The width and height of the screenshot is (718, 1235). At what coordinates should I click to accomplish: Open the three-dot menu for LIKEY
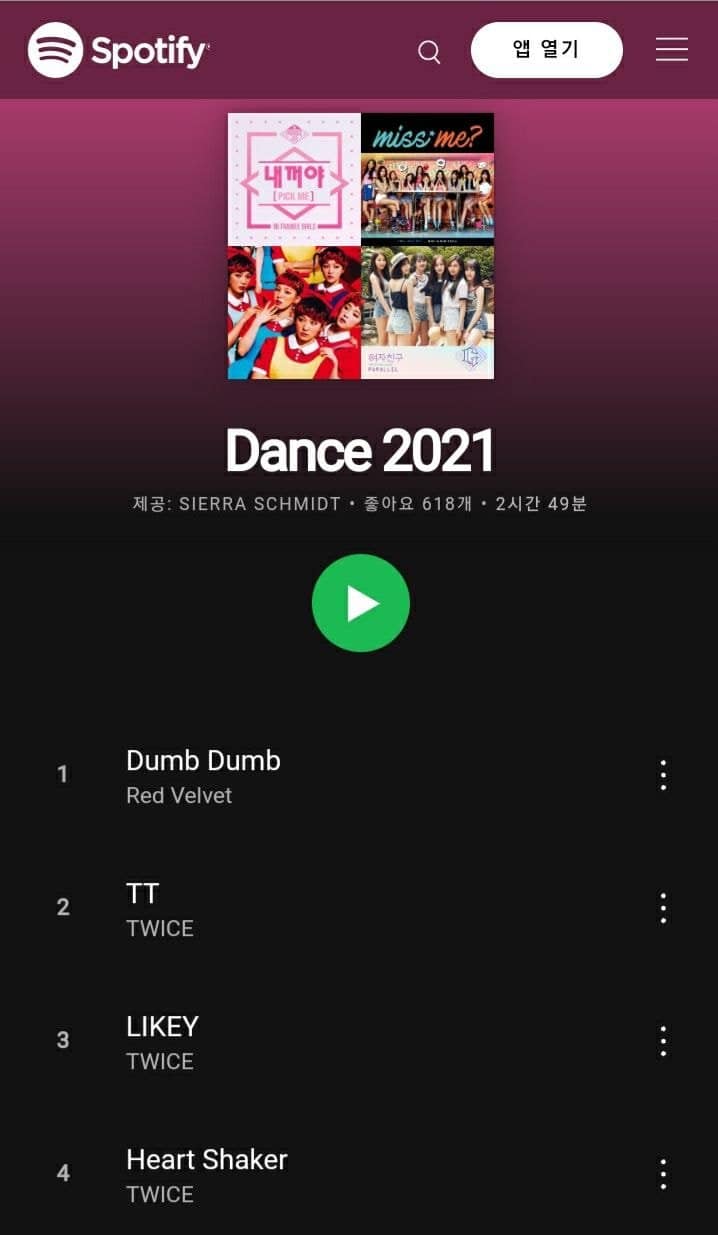click(662, 1041)
